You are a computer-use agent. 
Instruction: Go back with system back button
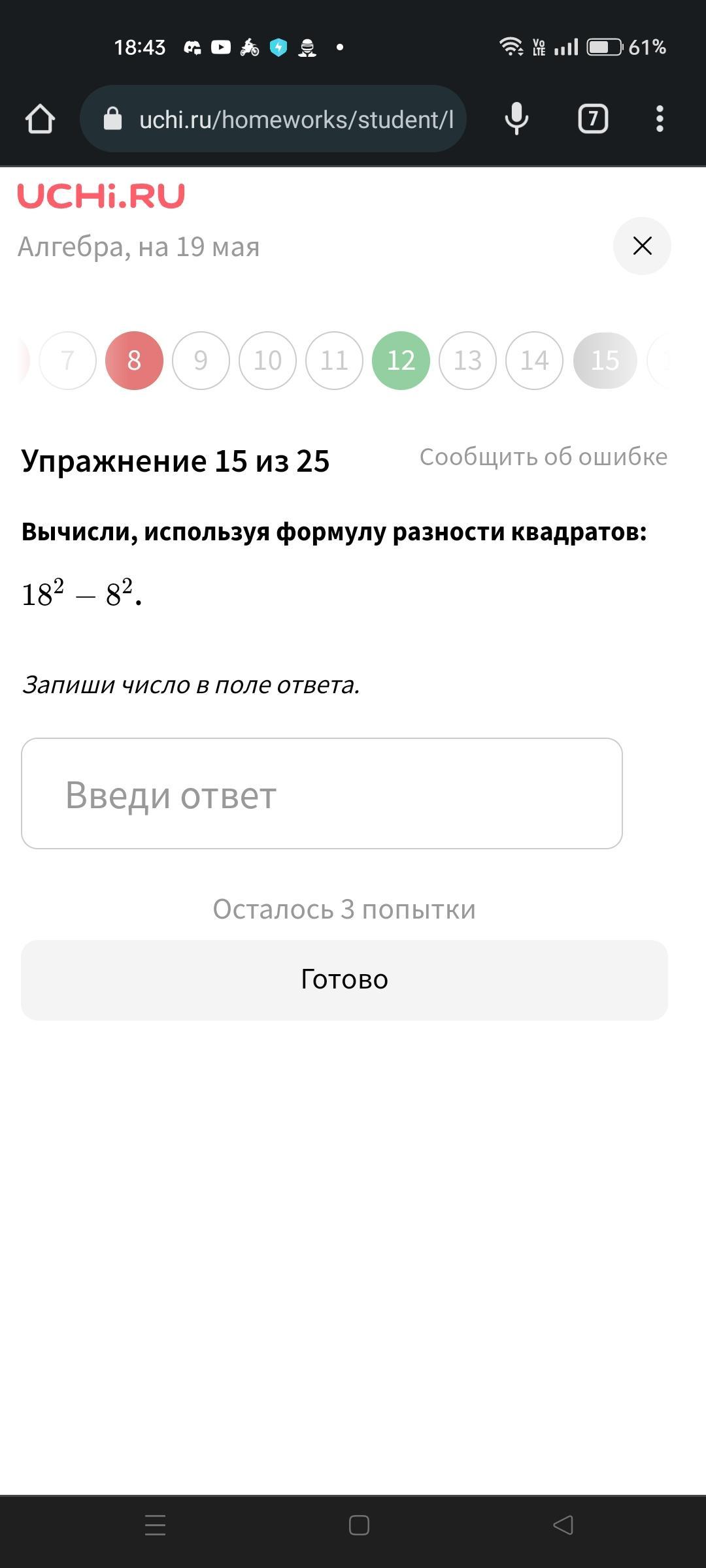click(x=563, y=1525)
